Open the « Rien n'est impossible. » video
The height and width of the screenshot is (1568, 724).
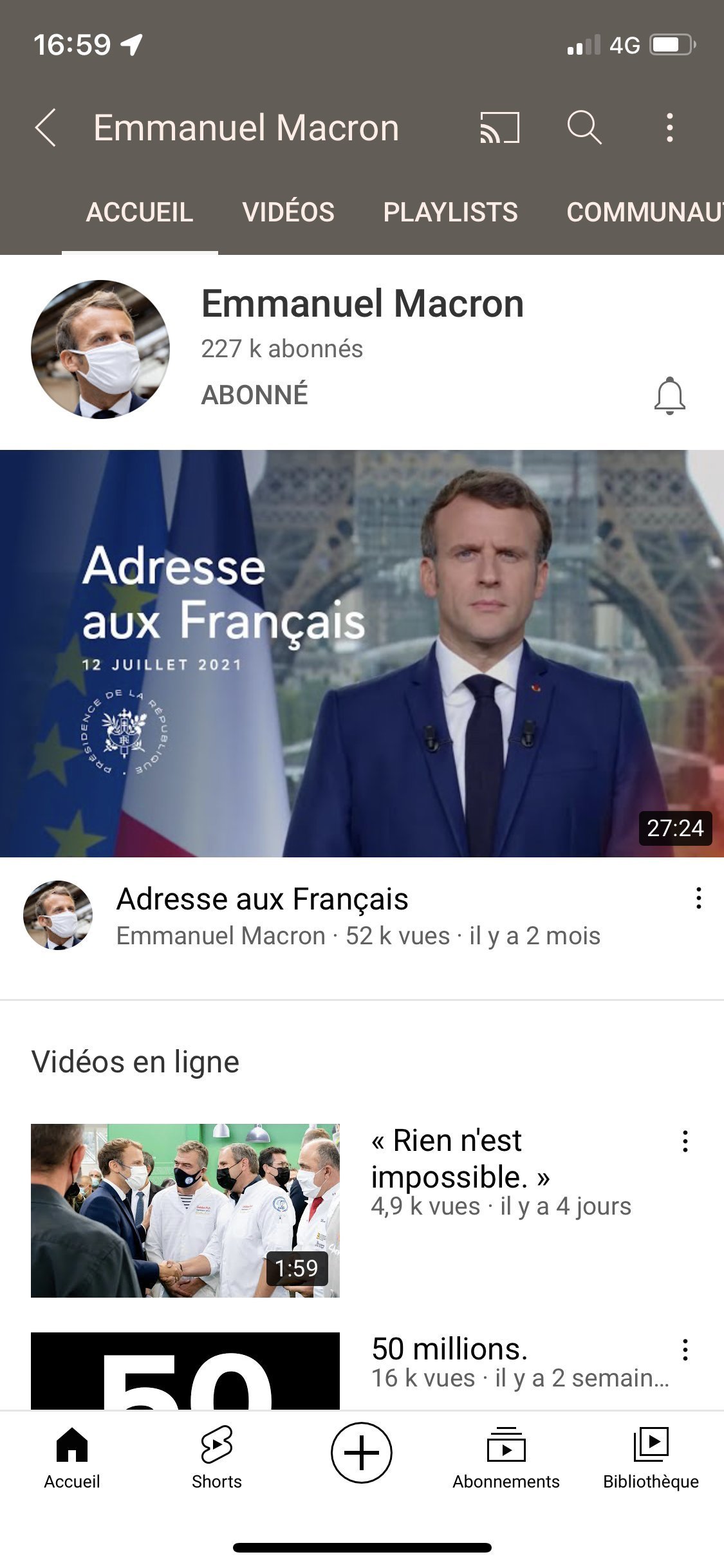185,1210
